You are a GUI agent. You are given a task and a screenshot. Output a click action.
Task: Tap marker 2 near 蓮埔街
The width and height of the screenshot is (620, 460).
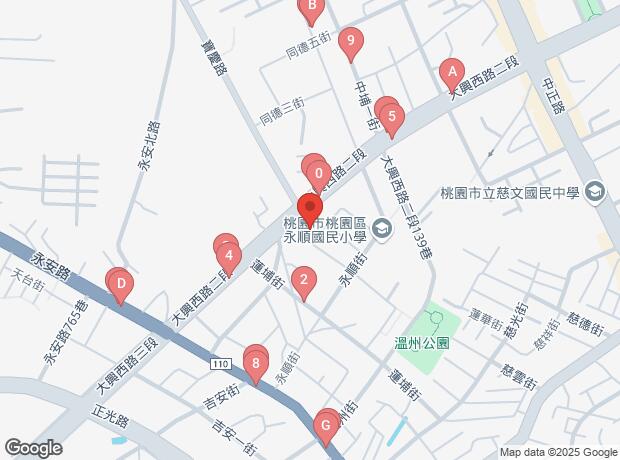pos(303,281)
